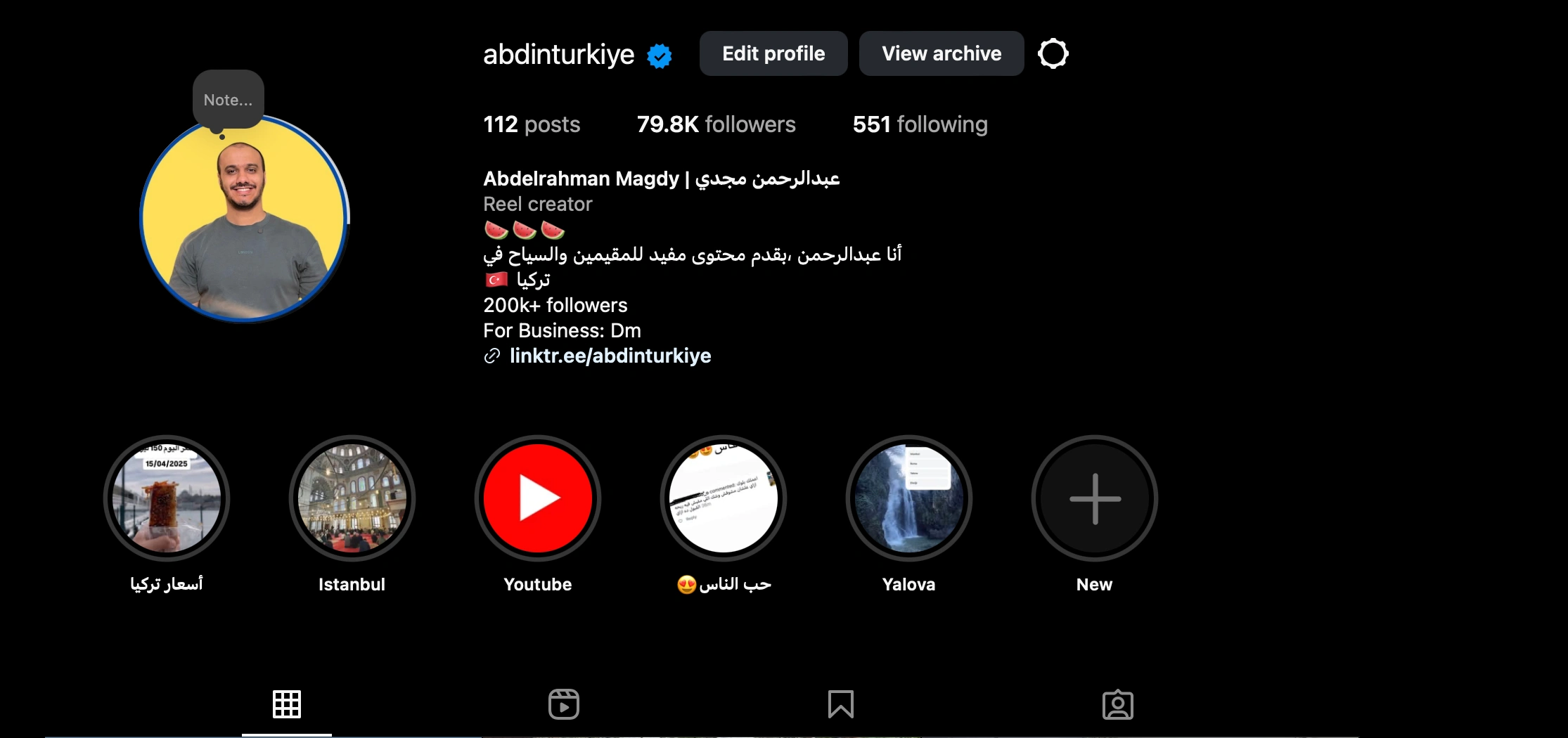Open the Youtube story highlight

click(x=538, y=498)
